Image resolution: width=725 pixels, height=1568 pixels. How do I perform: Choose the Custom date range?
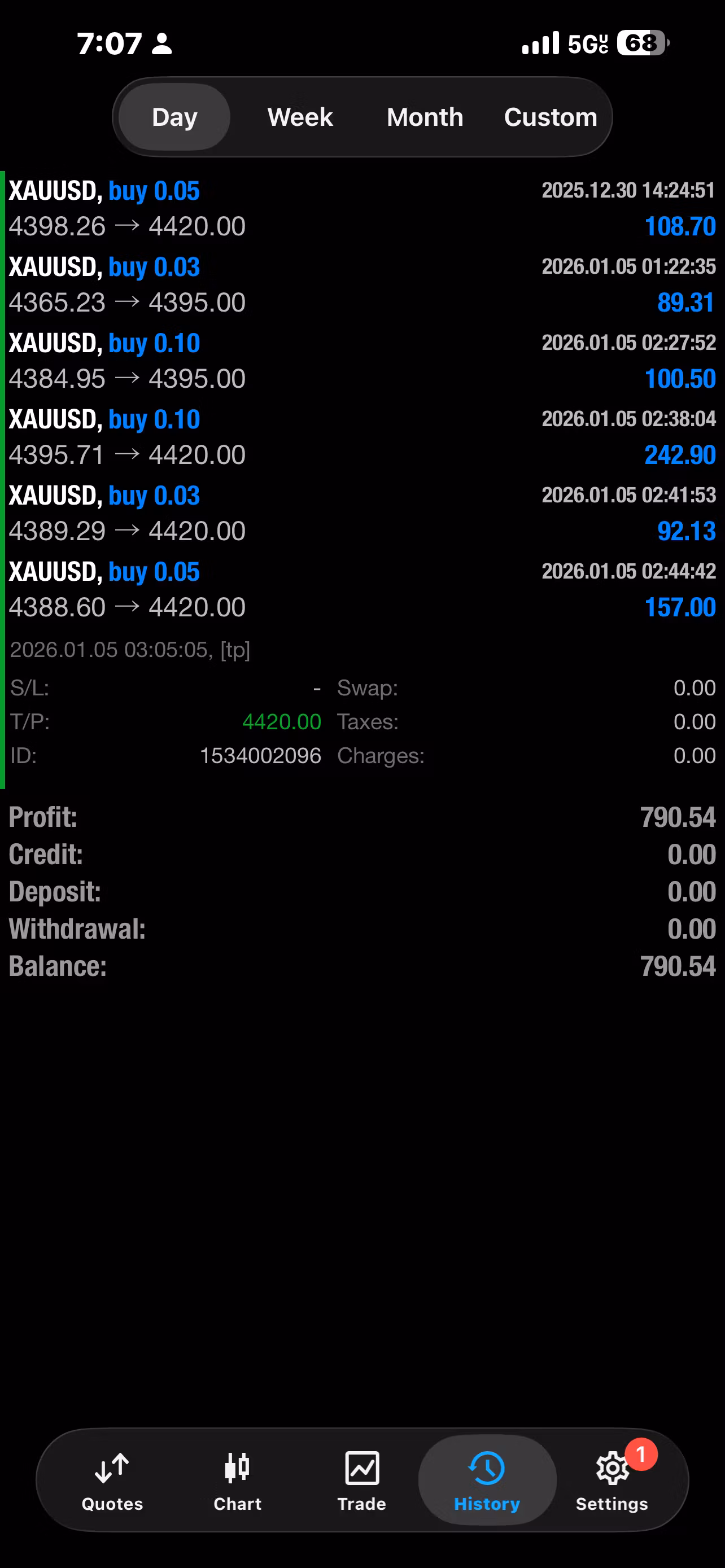point(551,117)
